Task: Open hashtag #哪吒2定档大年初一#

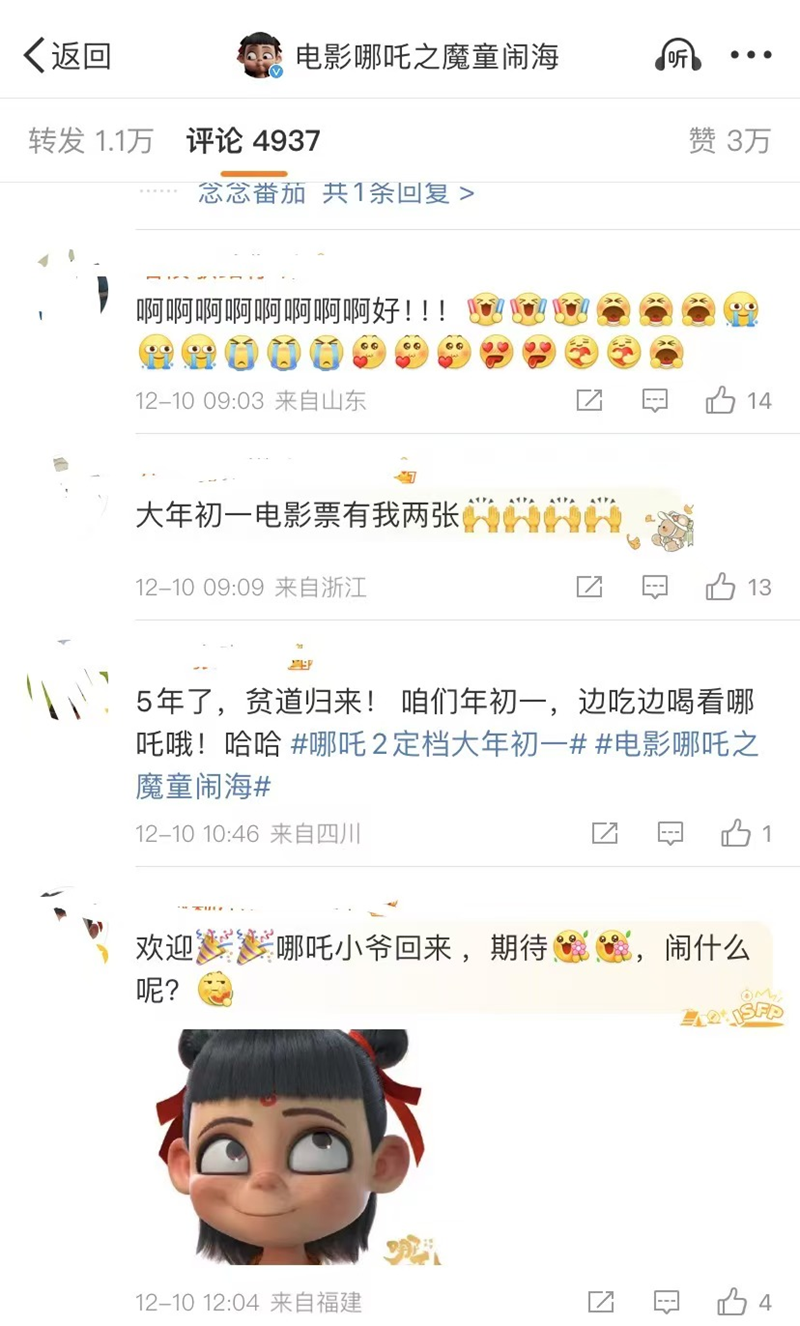Action: pos(437,745)
